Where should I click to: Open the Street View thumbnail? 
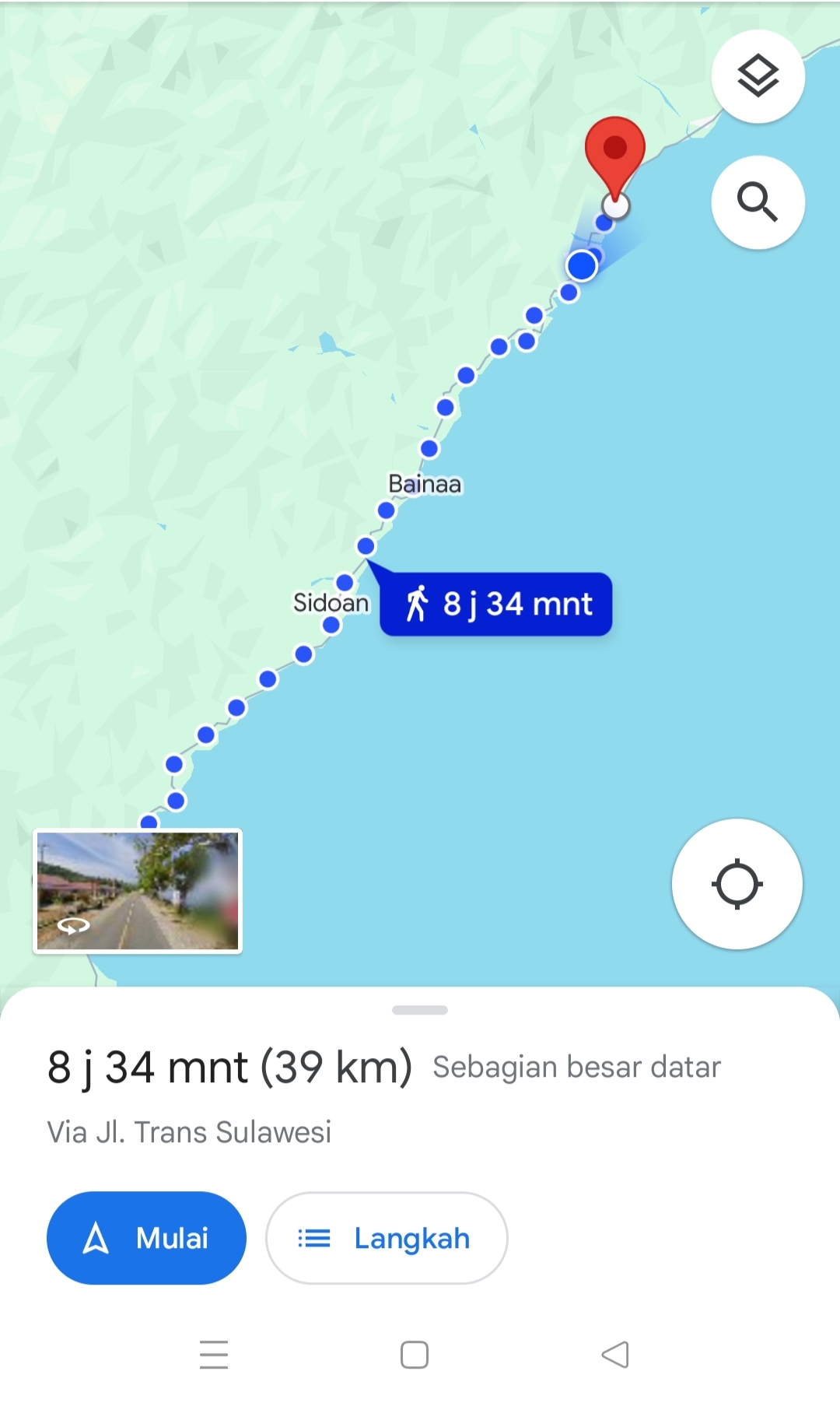[x=138, y=891]
